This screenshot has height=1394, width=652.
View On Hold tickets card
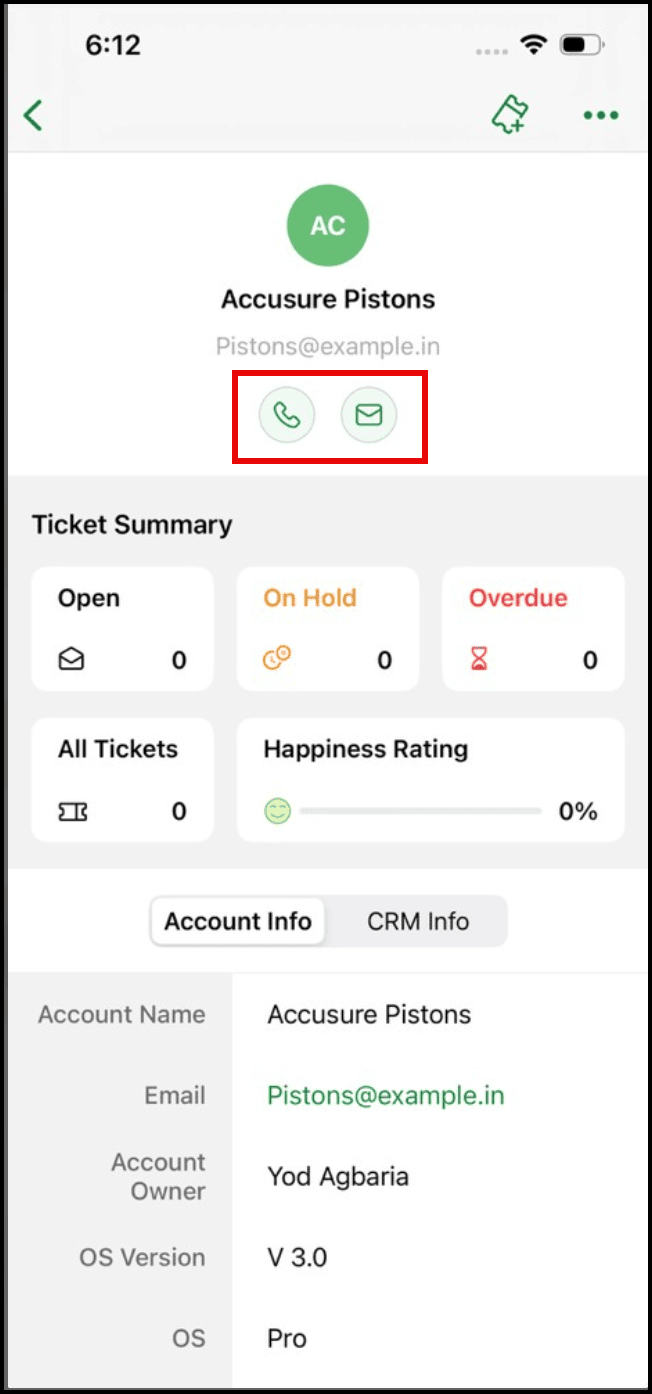[x=327, y=629]
